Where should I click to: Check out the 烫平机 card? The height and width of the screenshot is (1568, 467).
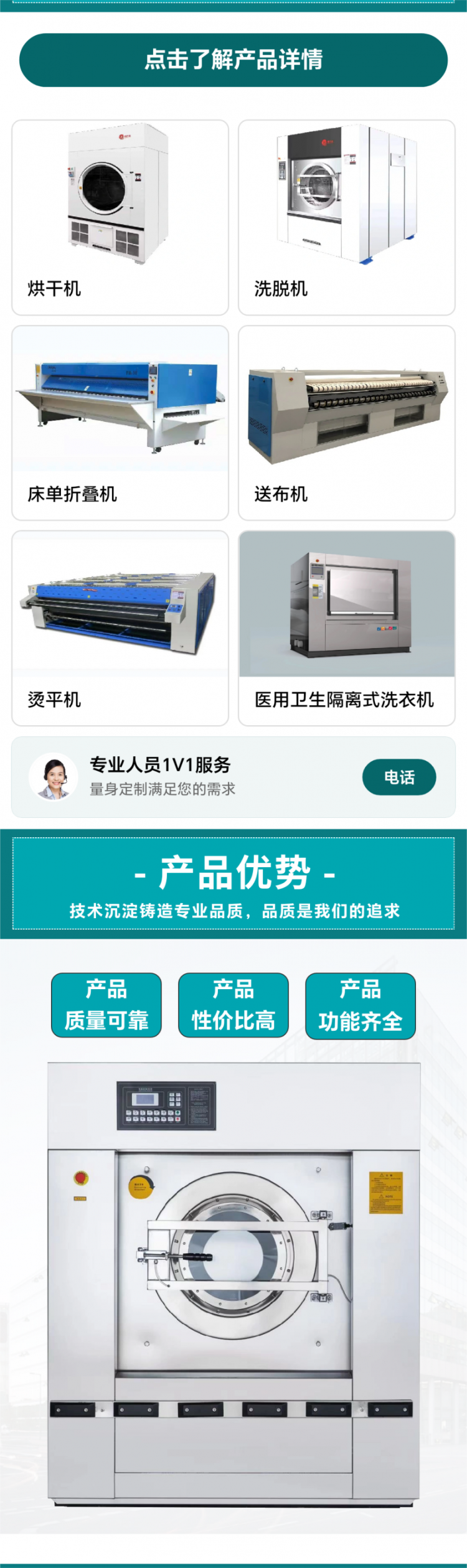coord(120,627)
